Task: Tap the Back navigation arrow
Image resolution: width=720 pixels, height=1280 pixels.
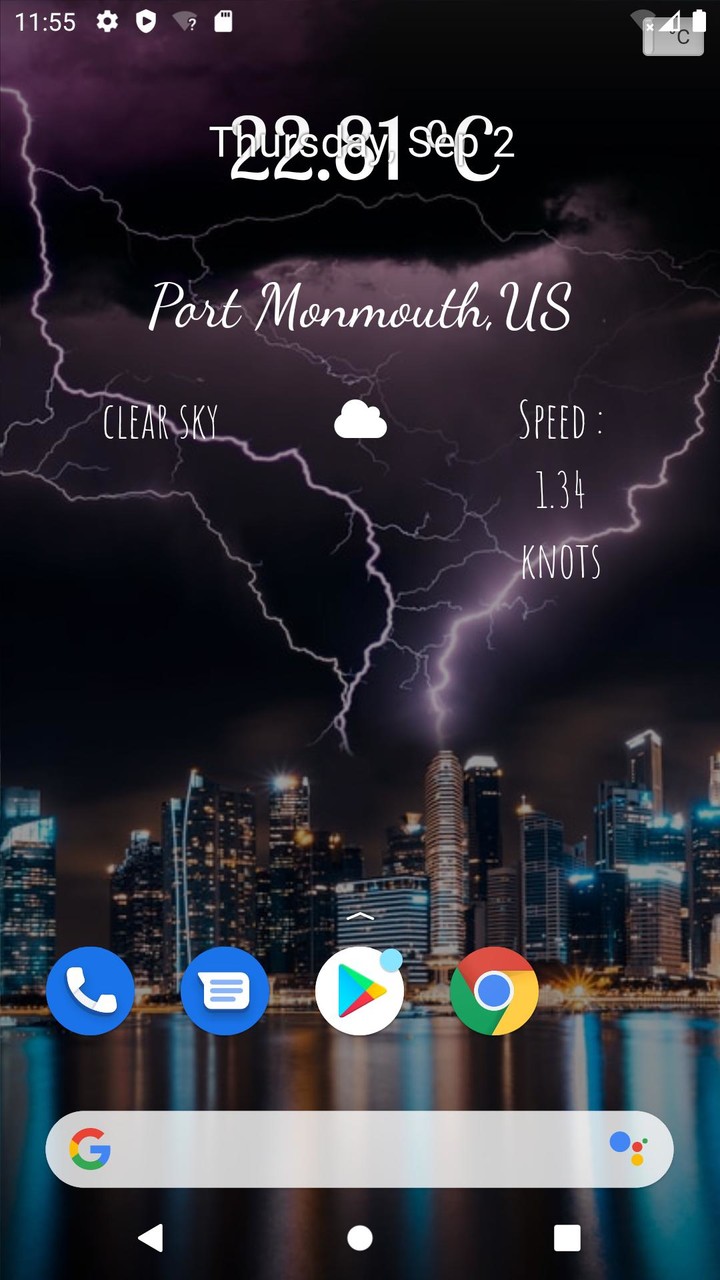Action: coord(152,1238)
